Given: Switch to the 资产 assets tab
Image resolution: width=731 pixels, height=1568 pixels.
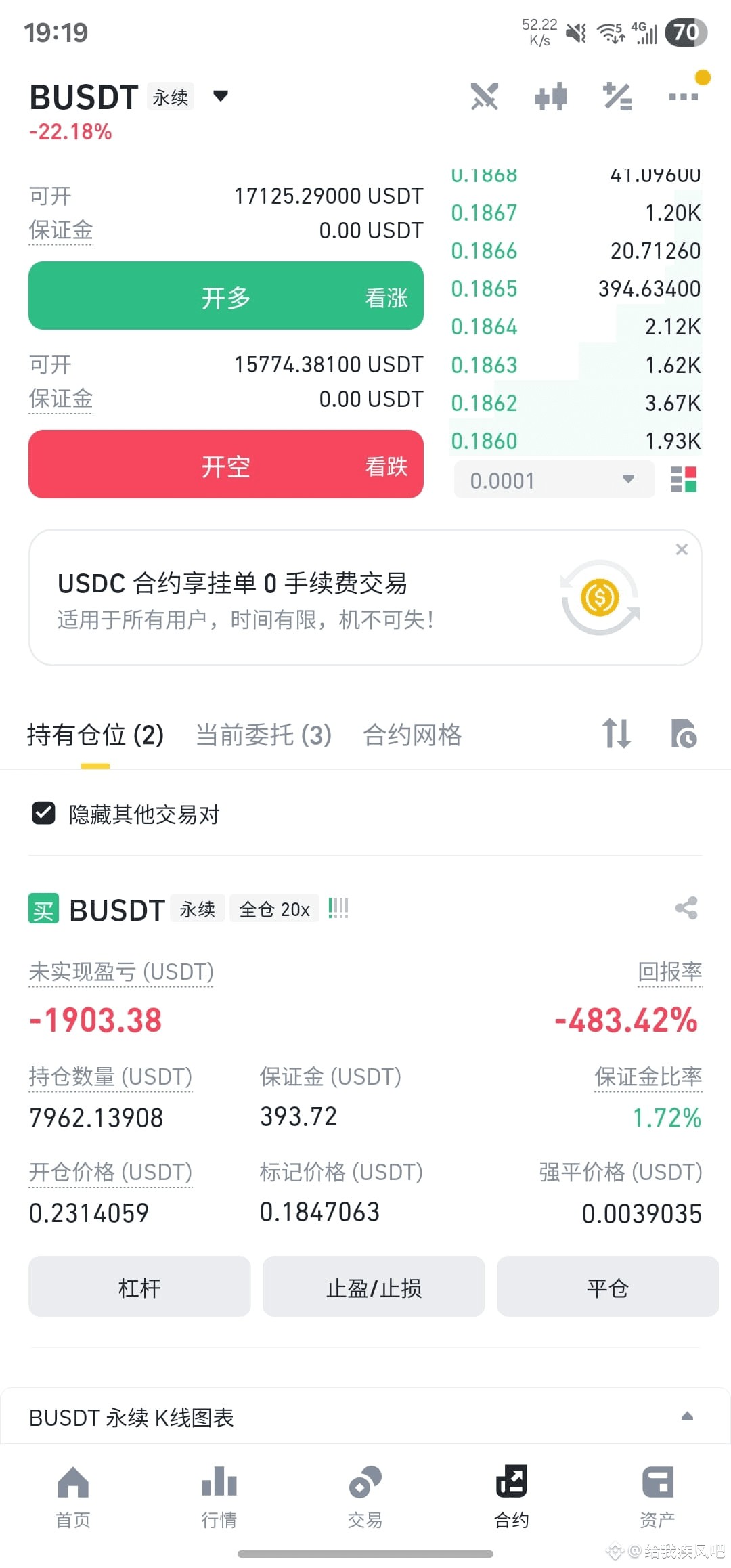Looking at the screenshot, I should click(657, 1497).
